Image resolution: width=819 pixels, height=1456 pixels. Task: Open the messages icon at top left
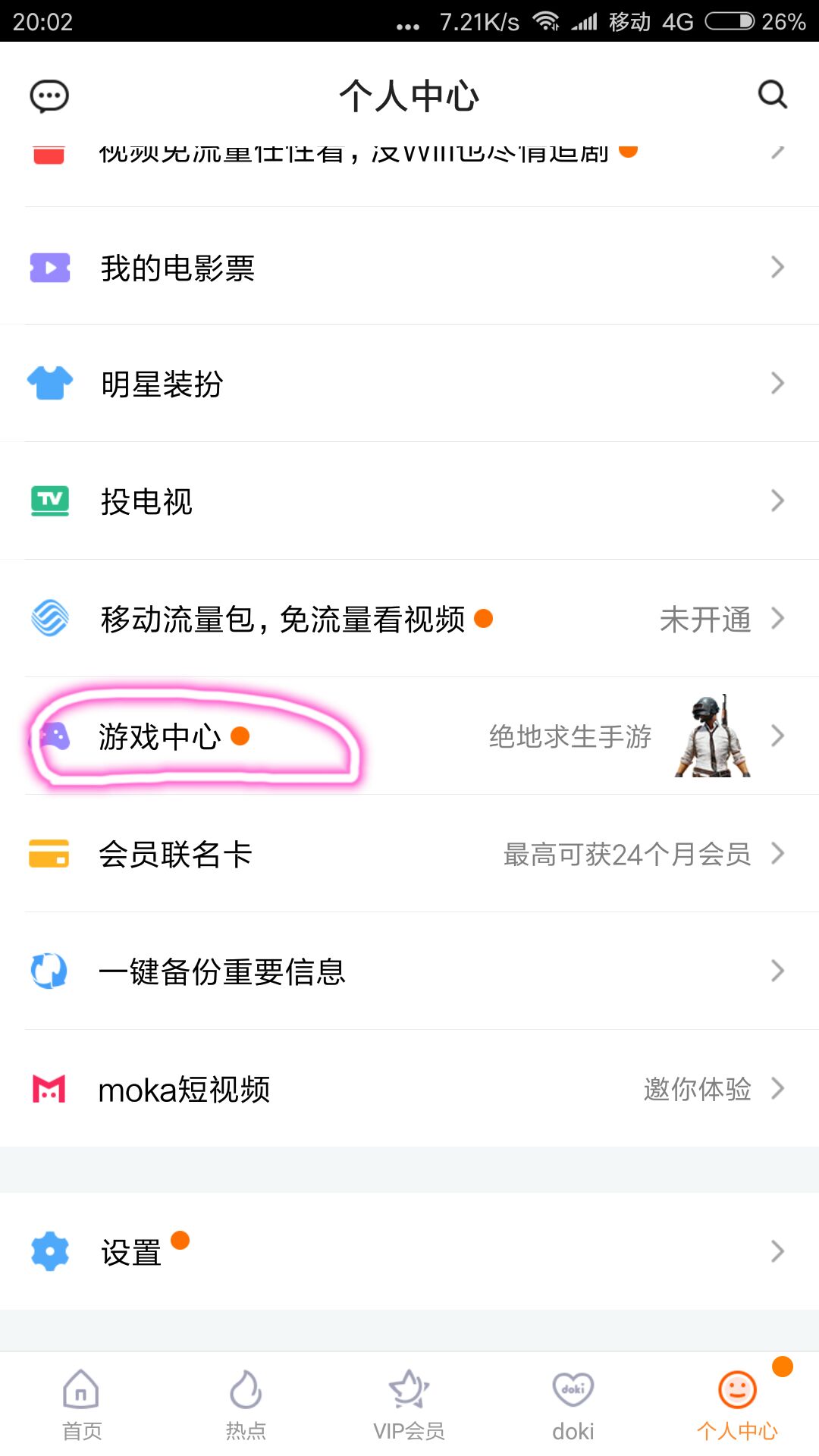click(50, 96)
